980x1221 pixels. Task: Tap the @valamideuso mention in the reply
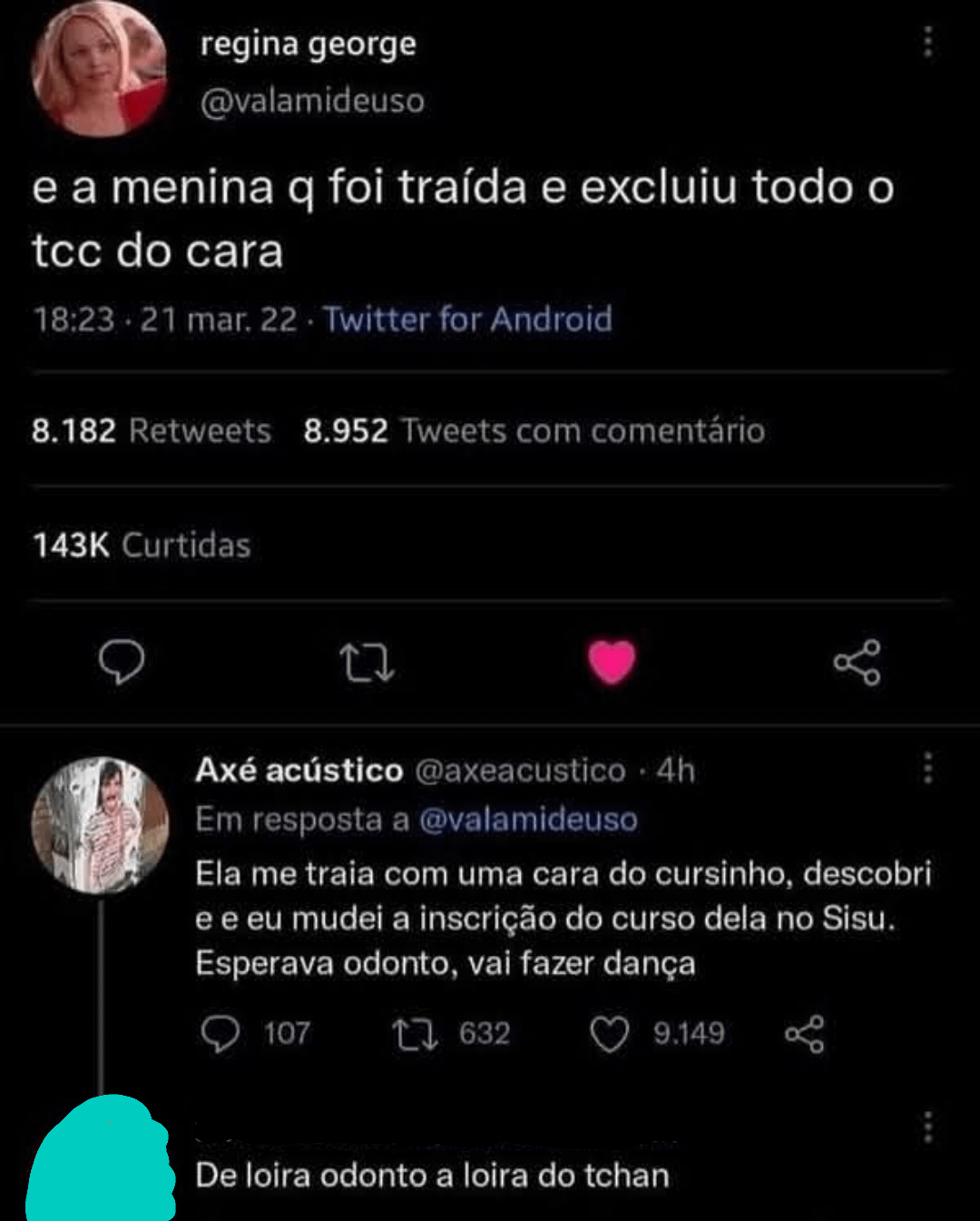click(x=528, y=819)
